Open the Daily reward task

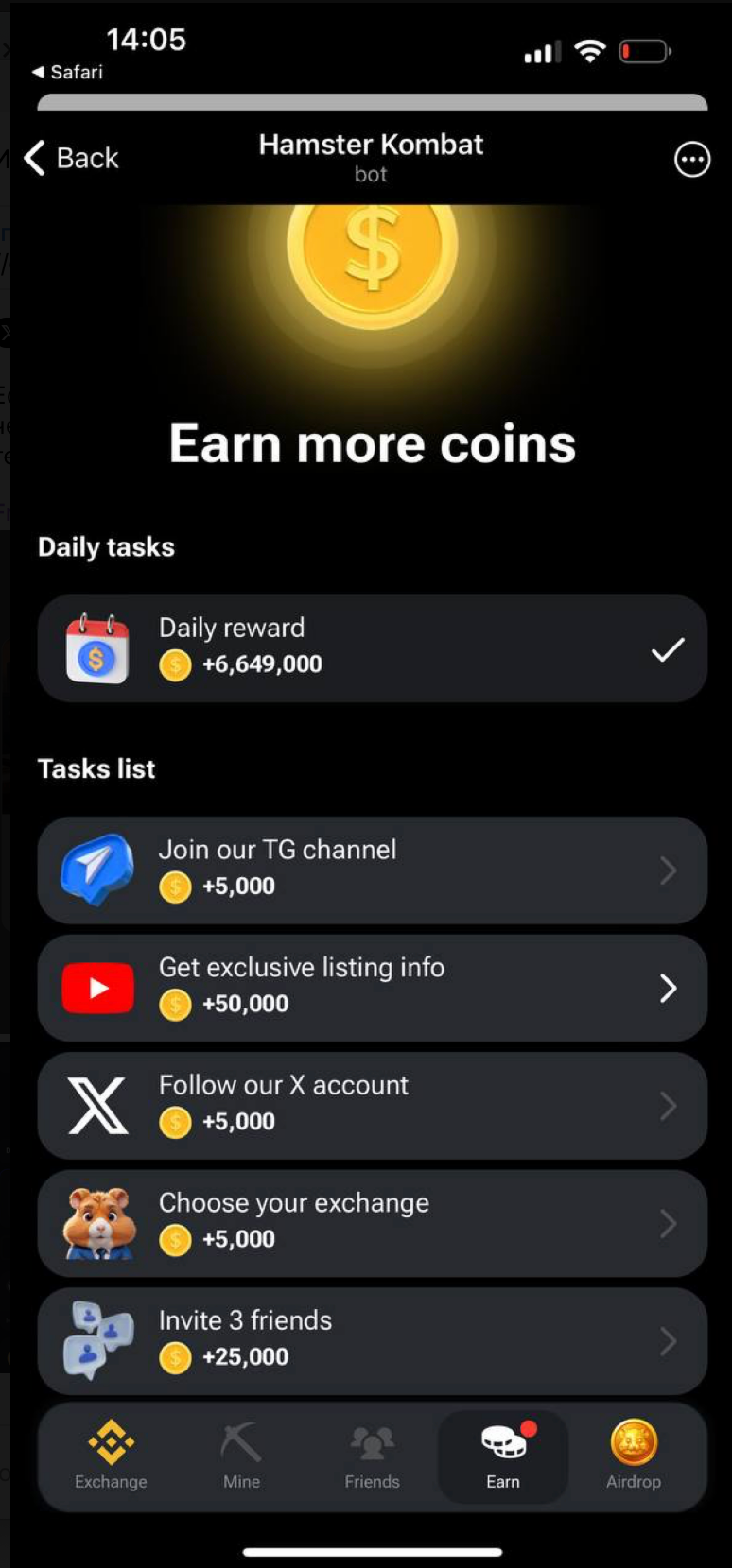pos(372,648)
